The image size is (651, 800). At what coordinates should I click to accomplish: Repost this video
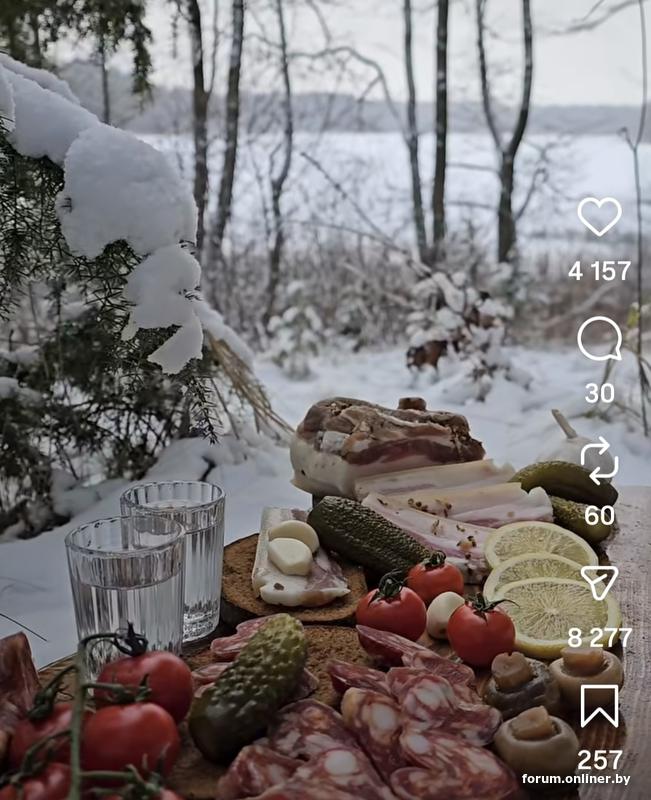599,461
